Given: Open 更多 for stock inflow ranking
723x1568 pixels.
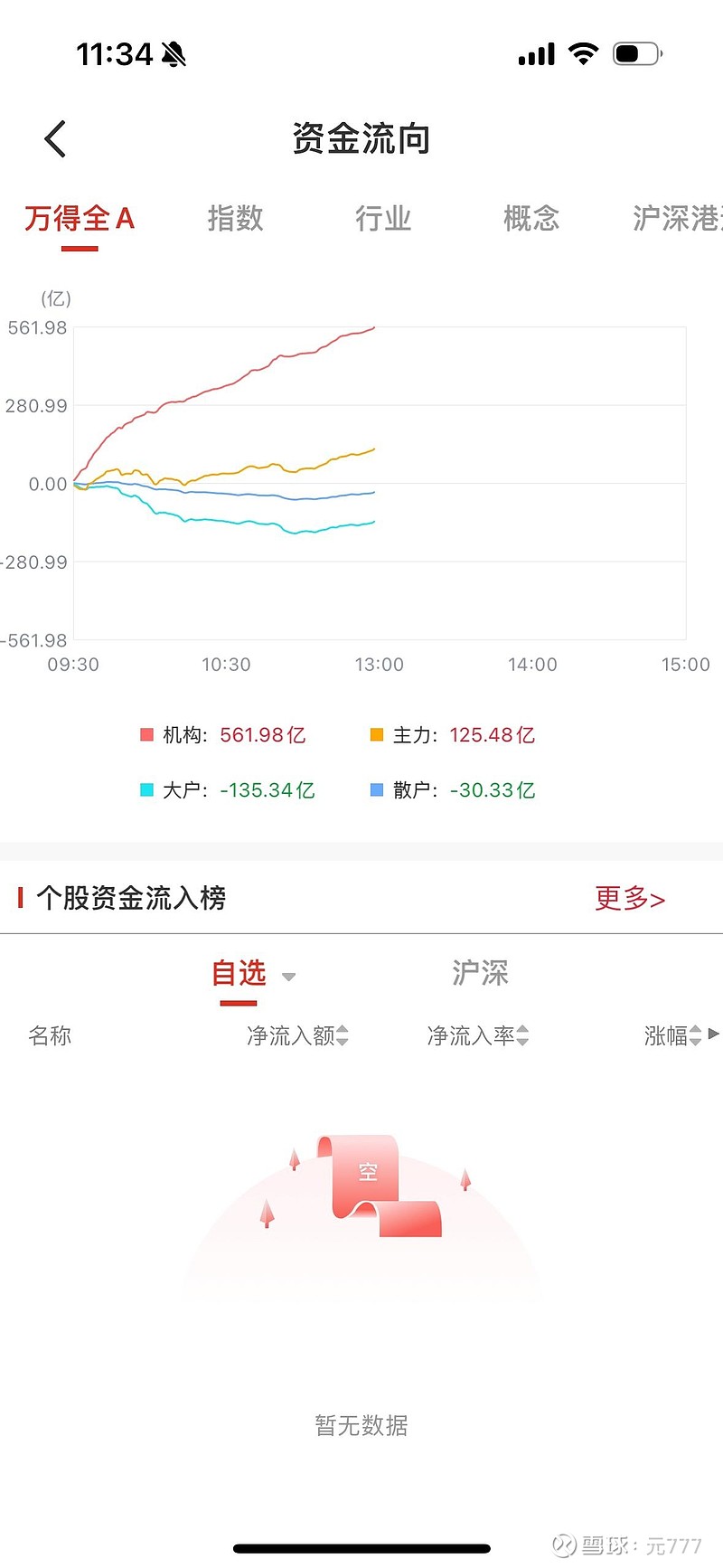Looking at the screenshot, I should [x=630, y=898].
